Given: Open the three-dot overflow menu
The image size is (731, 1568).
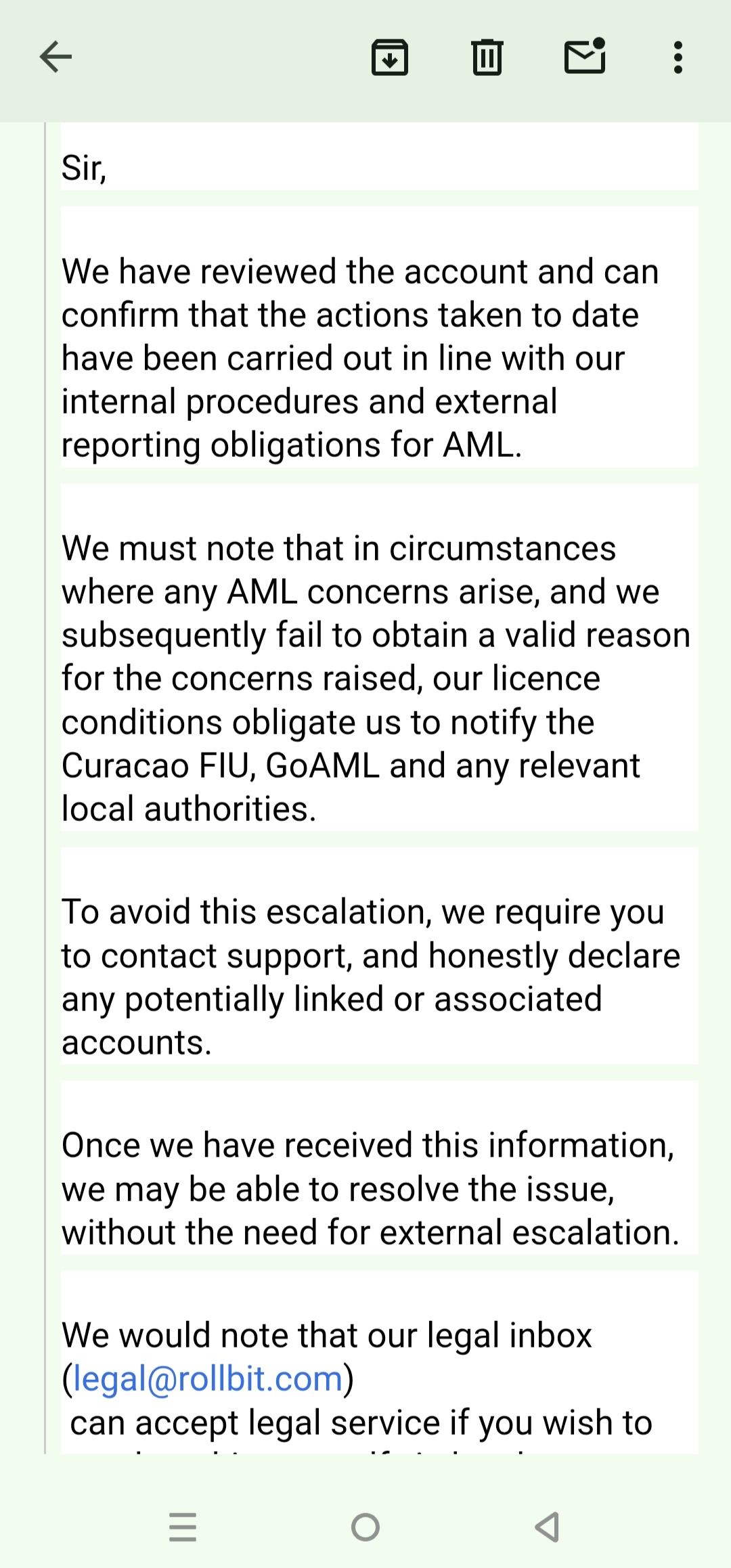Looking at the screenshot, I should click(x=678, y=57).
